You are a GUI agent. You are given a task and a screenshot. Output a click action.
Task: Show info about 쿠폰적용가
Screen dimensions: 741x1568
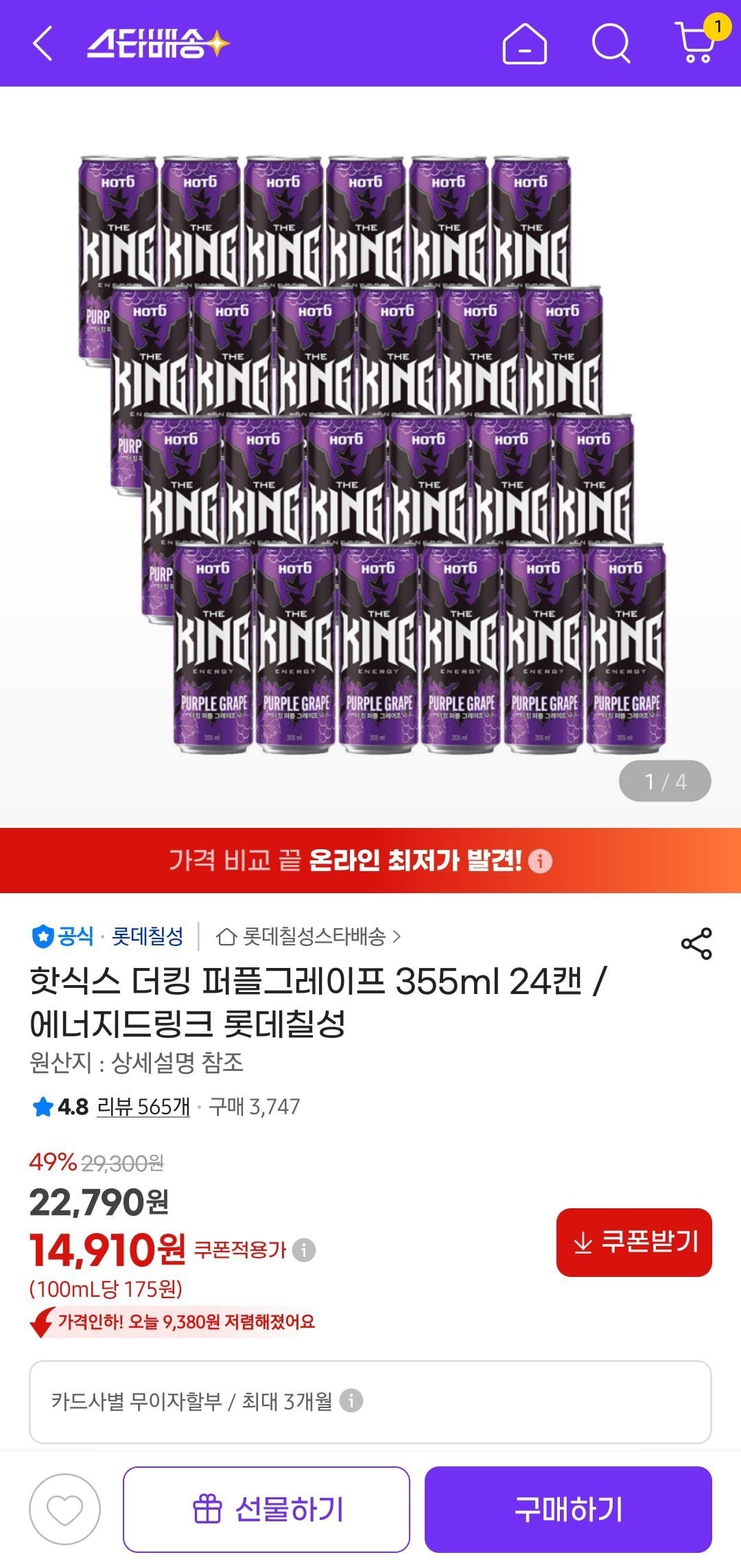pyautogui.click(x=304, y=1249)
